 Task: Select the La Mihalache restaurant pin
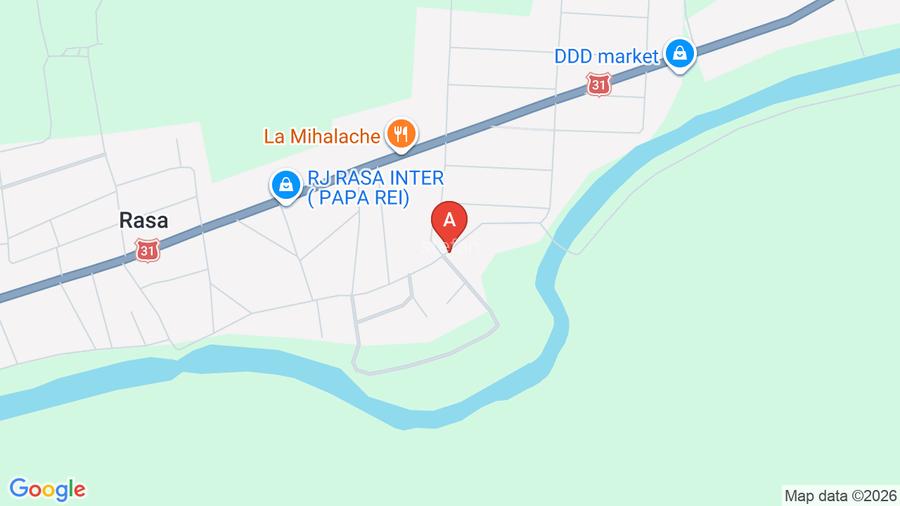401,135
